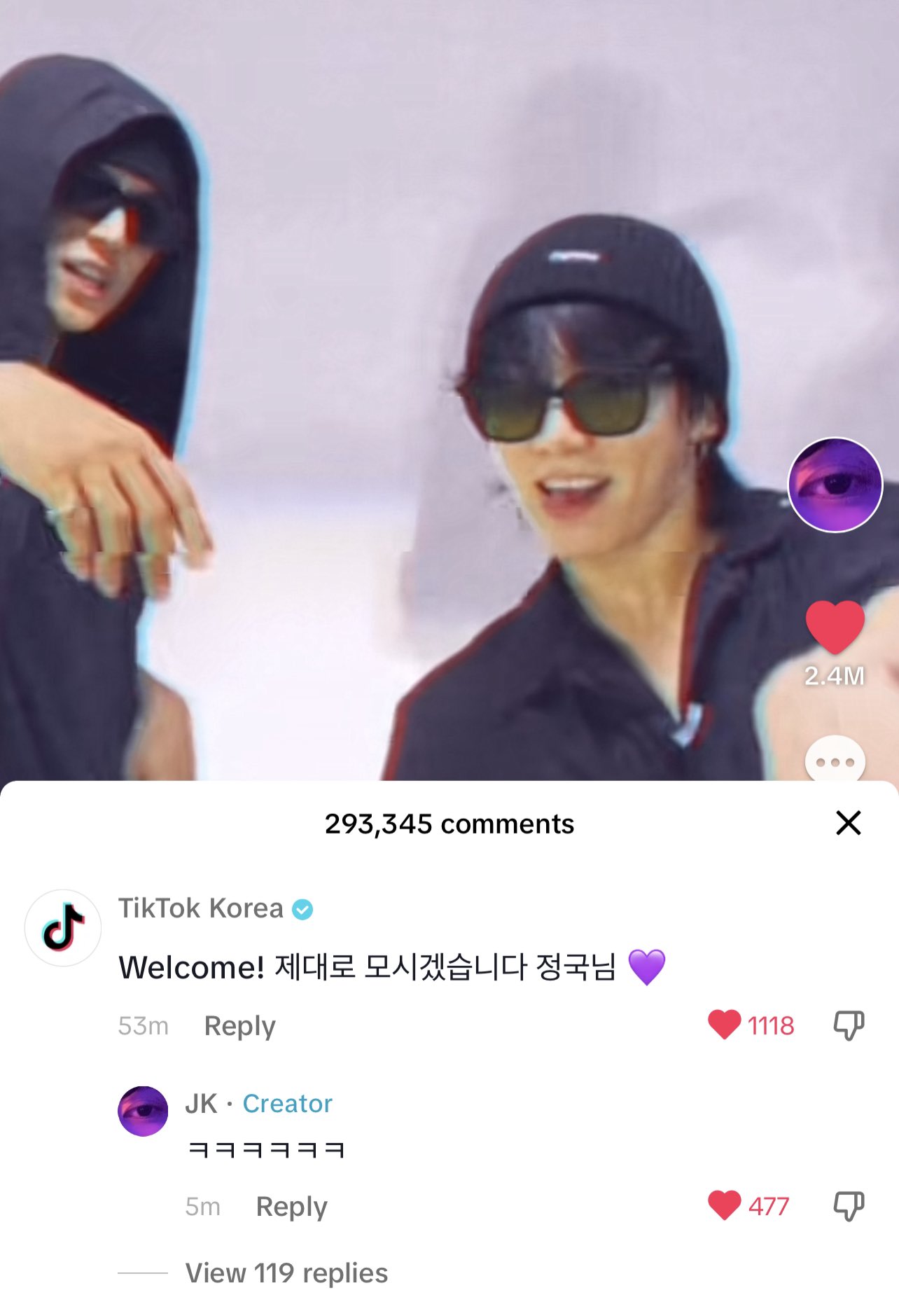
Task: Open JK's profile picture in the reply
Action: click(143, 1111)
